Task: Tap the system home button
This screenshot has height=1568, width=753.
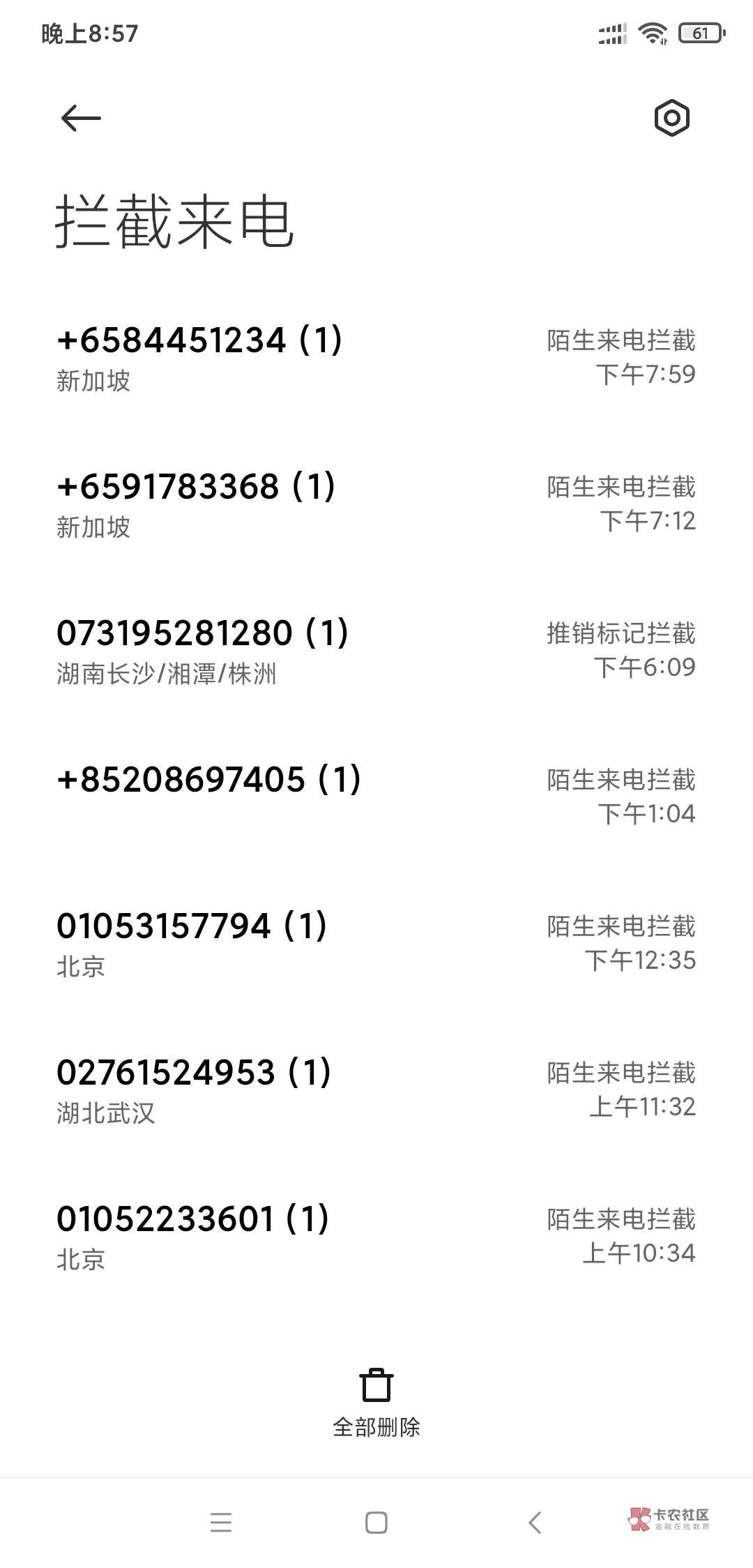Action: tap(376, 1522)
